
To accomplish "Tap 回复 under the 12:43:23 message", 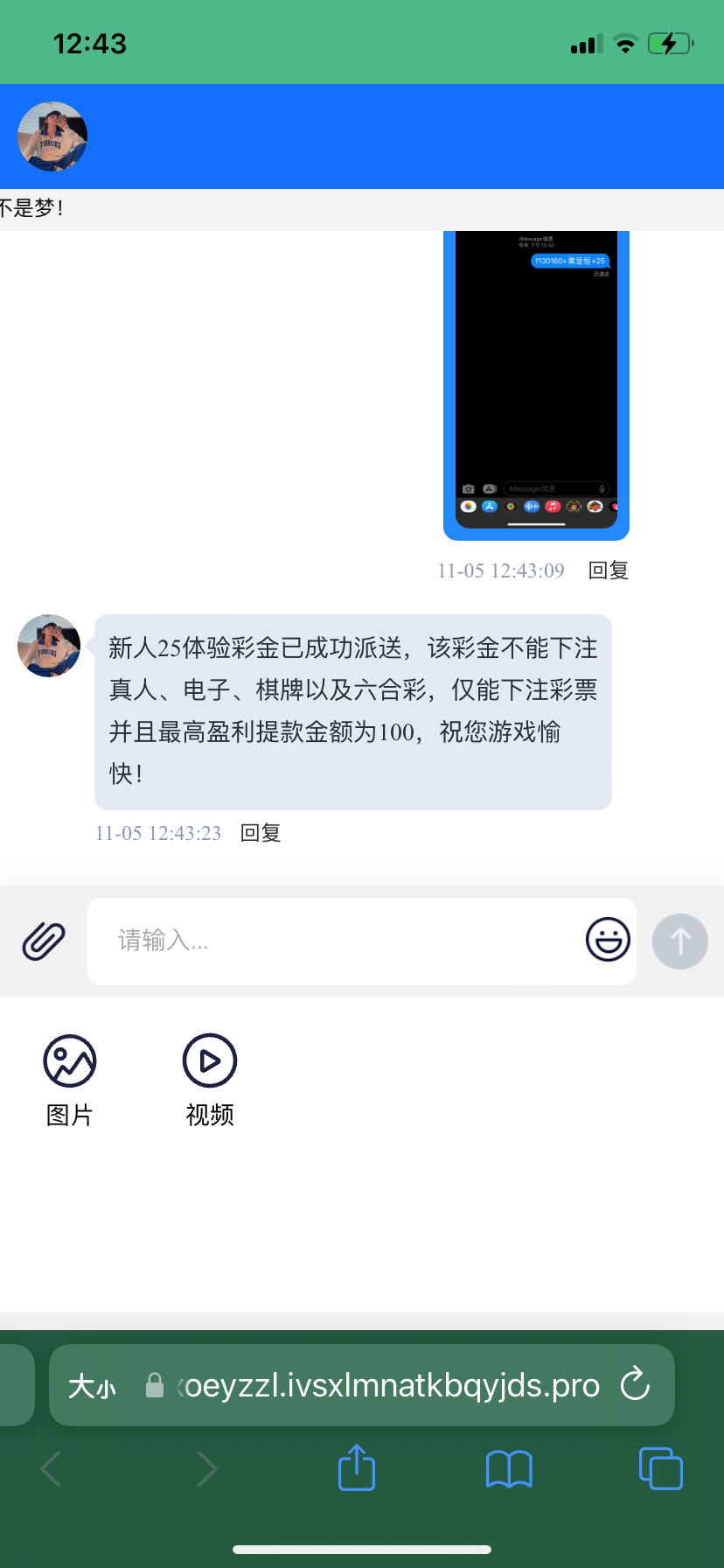I will [x=261, y=833].
